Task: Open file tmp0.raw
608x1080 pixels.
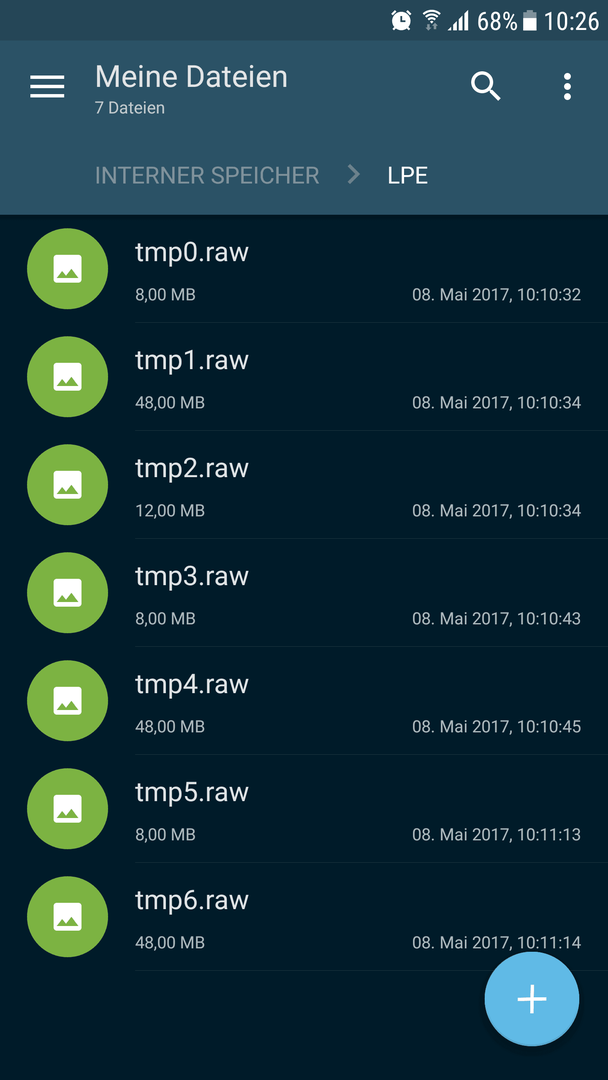Action: tap(304, 269)
